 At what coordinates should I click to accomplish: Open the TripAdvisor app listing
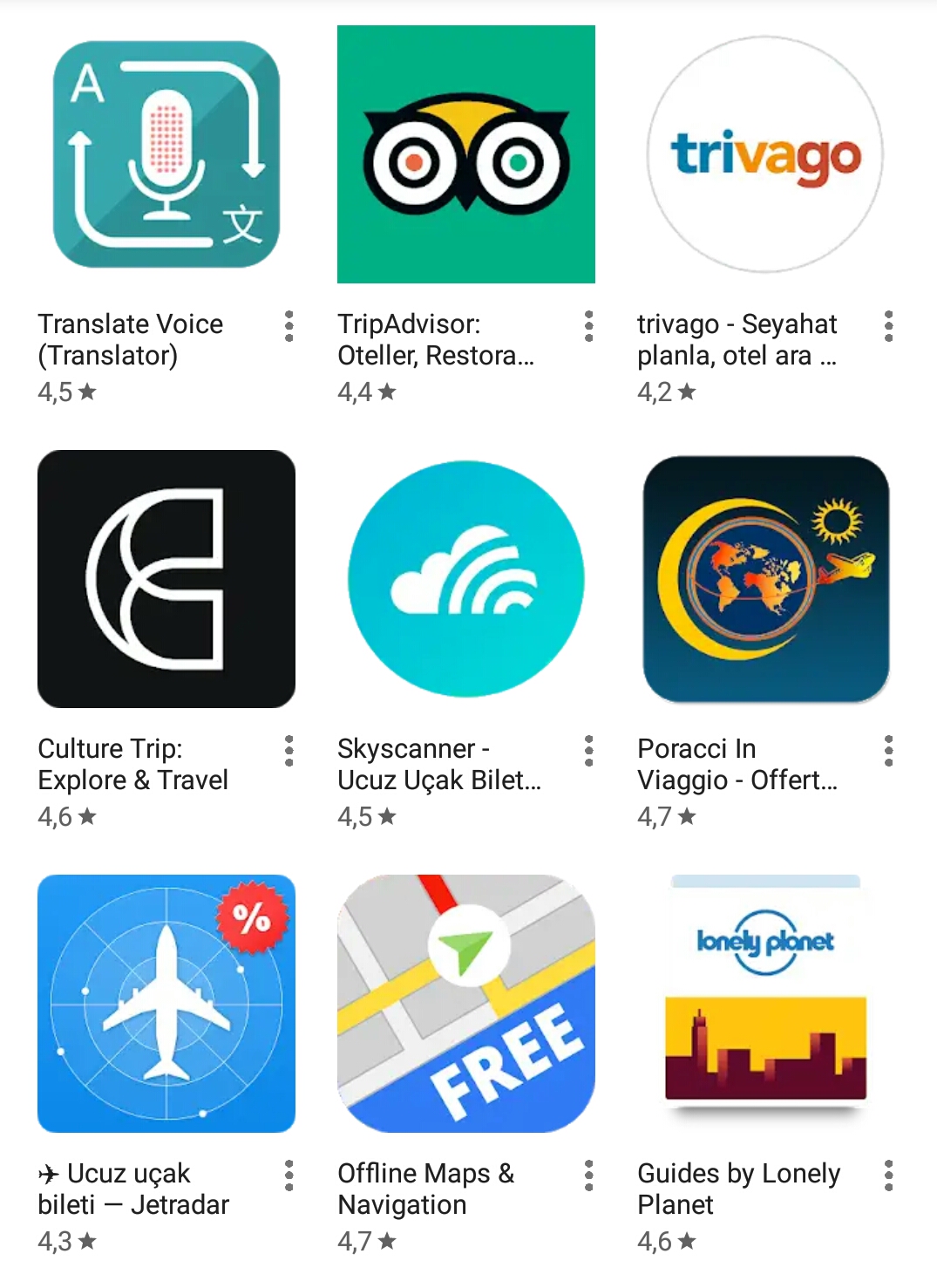tap(465, 154)
